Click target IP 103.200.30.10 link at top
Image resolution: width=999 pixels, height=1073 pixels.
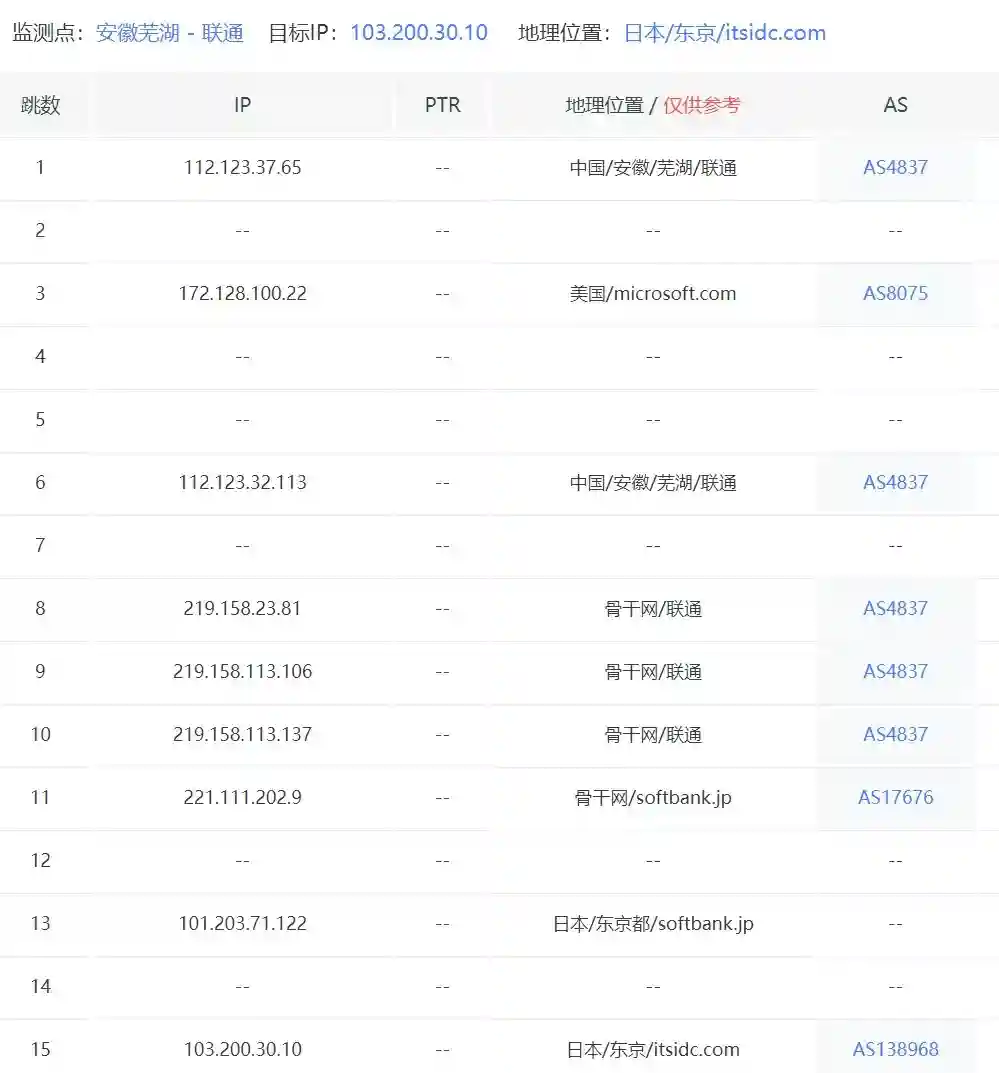418,32
